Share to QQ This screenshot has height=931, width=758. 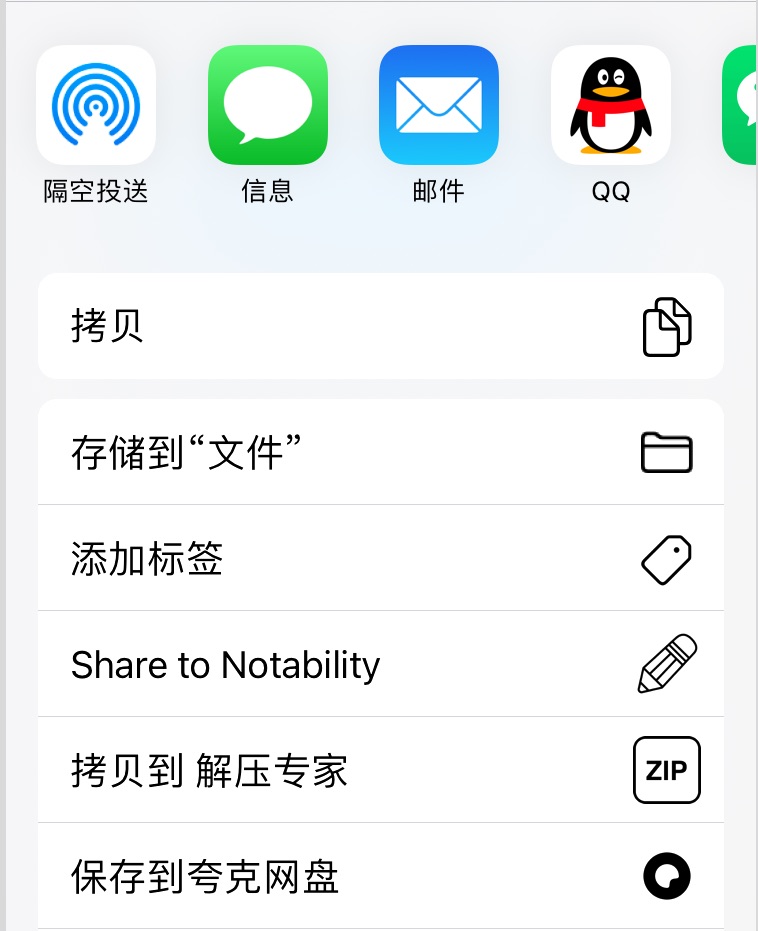coord(610,105)
